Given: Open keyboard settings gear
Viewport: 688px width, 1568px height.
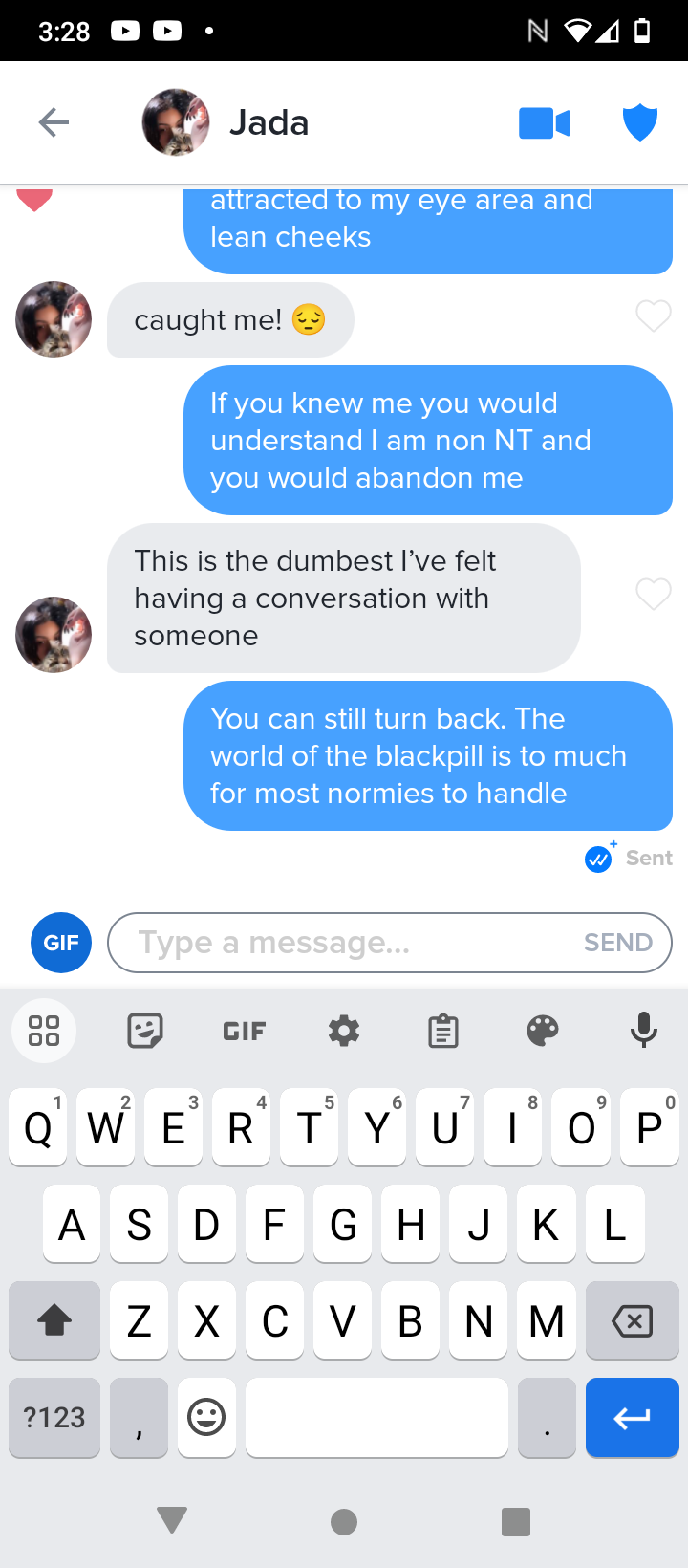Looking at the screenshot, I should 344,1031.
